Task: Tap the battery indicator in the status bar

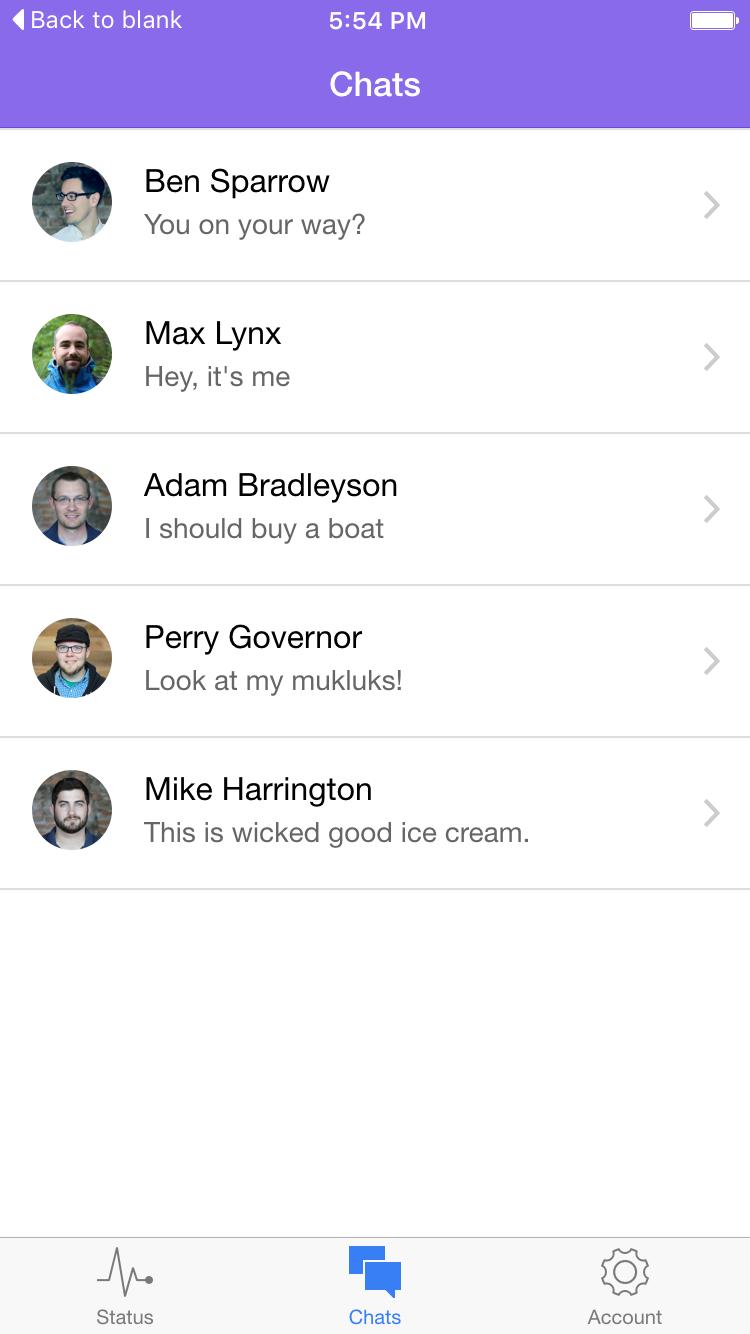Action: [x=714, y=19]
